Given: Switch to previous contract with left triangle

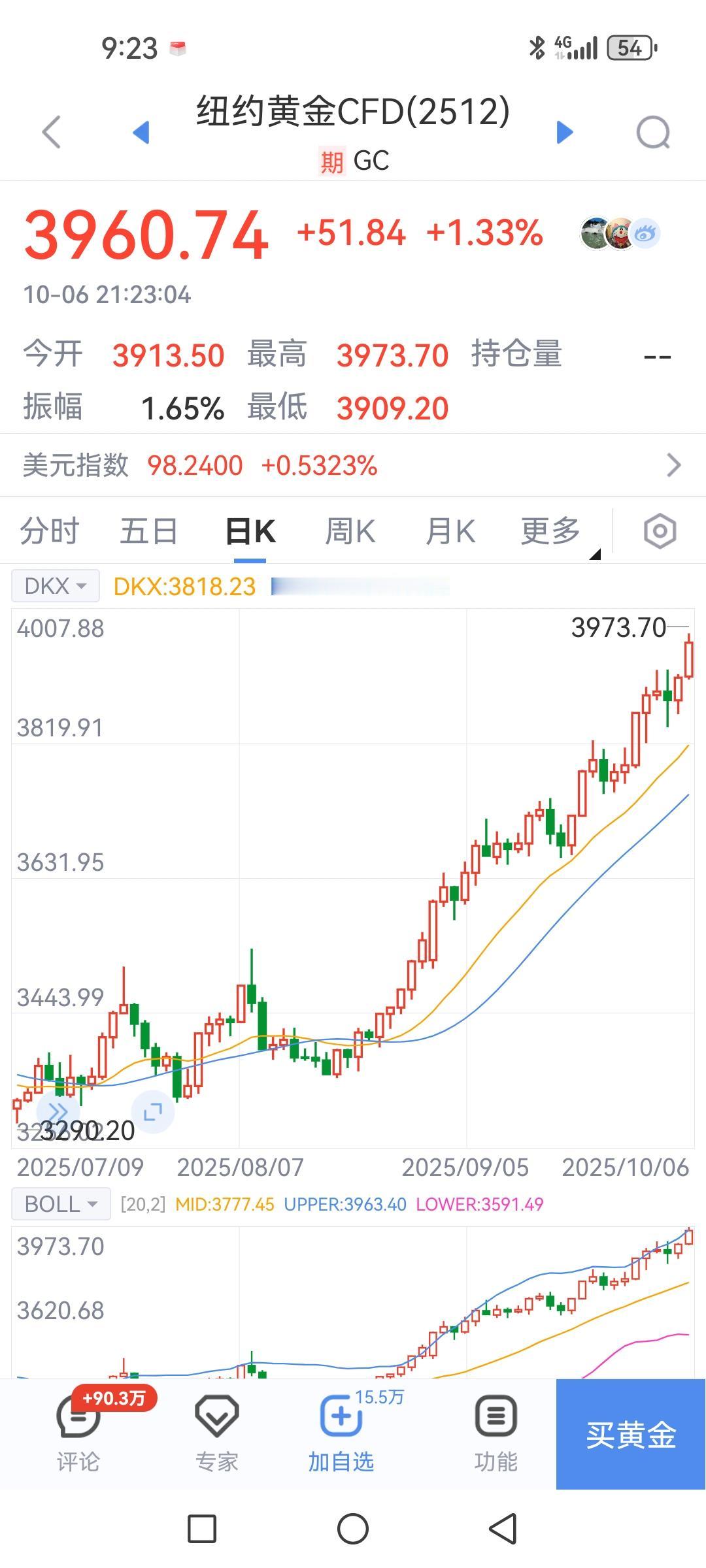Looking at the screenshot, I should [141, 132].
